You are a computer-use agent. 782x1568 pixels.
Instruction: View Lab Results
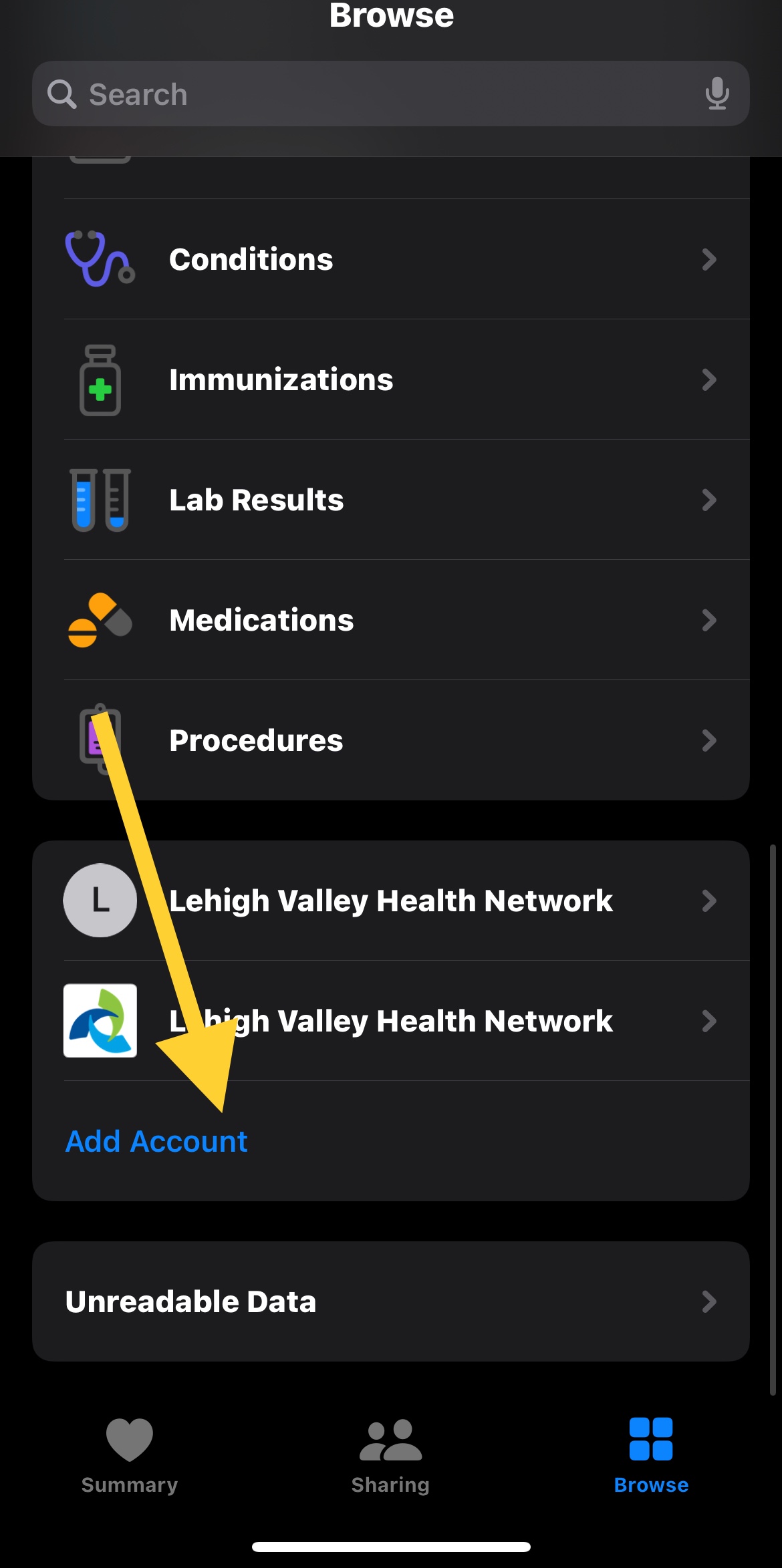[x=390, y=500]
